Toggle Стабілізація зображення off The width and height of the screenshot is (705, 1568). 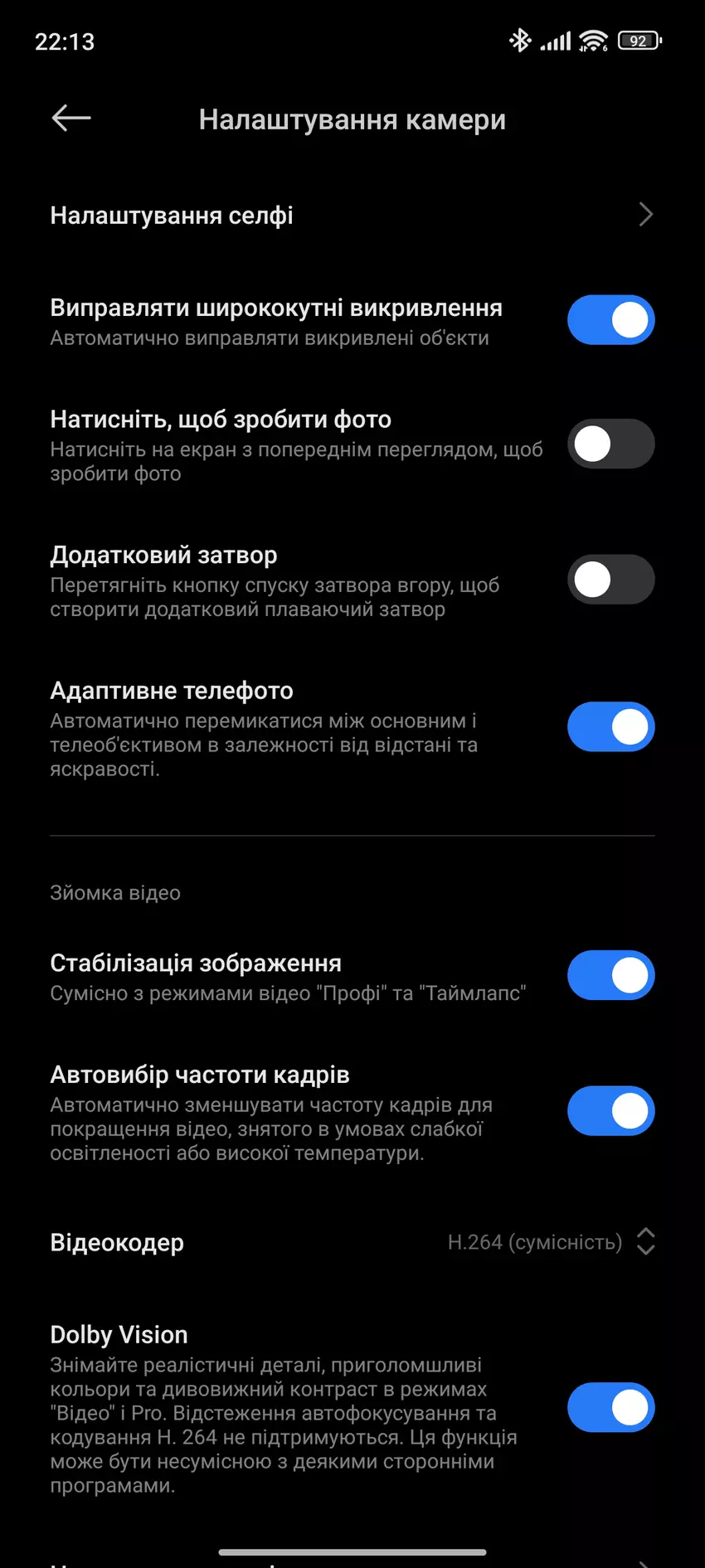(610, 975)
